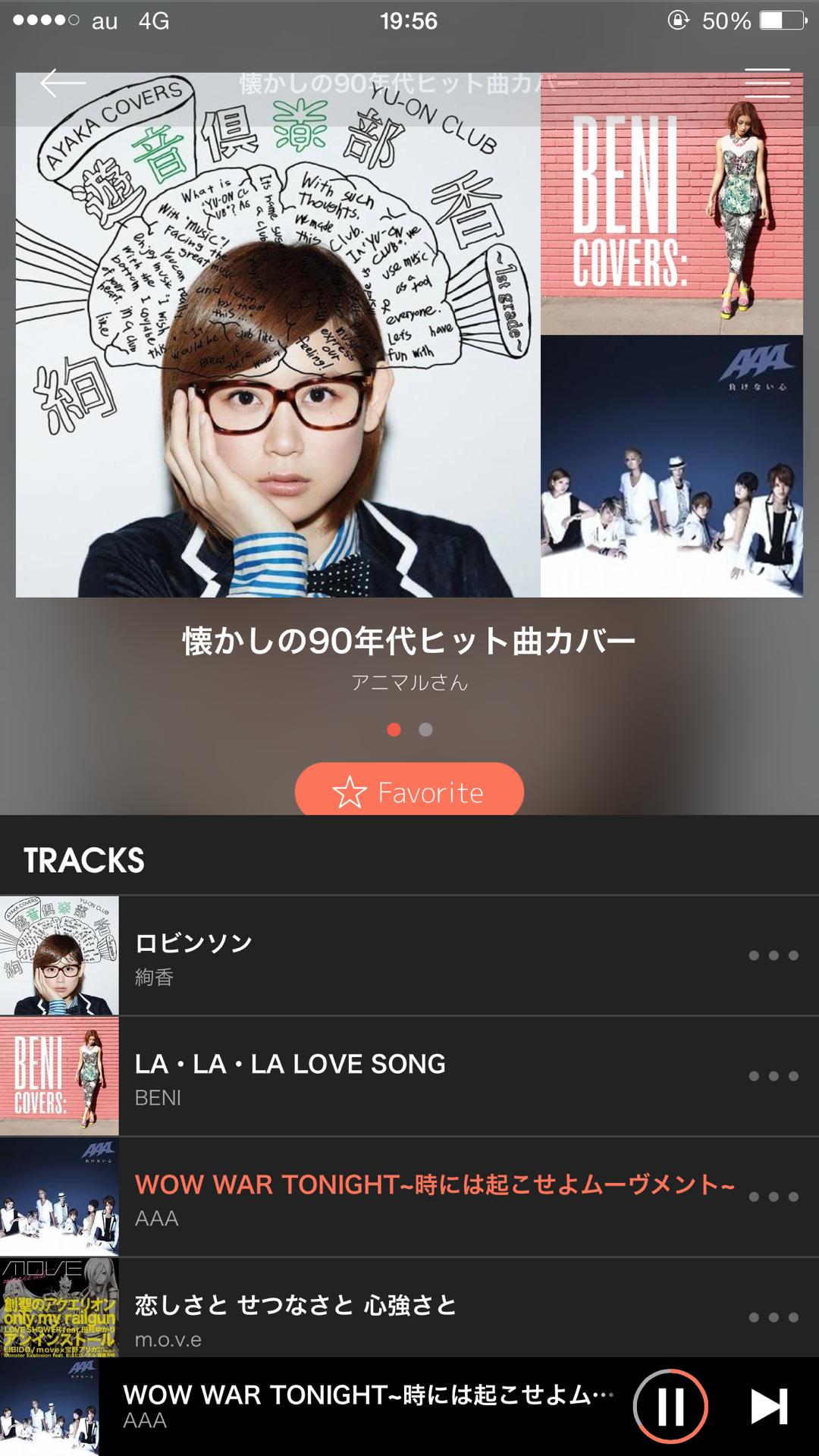Open more options for ロビンソン
Screen dimensions: 819x1456
tap(773, 955)
